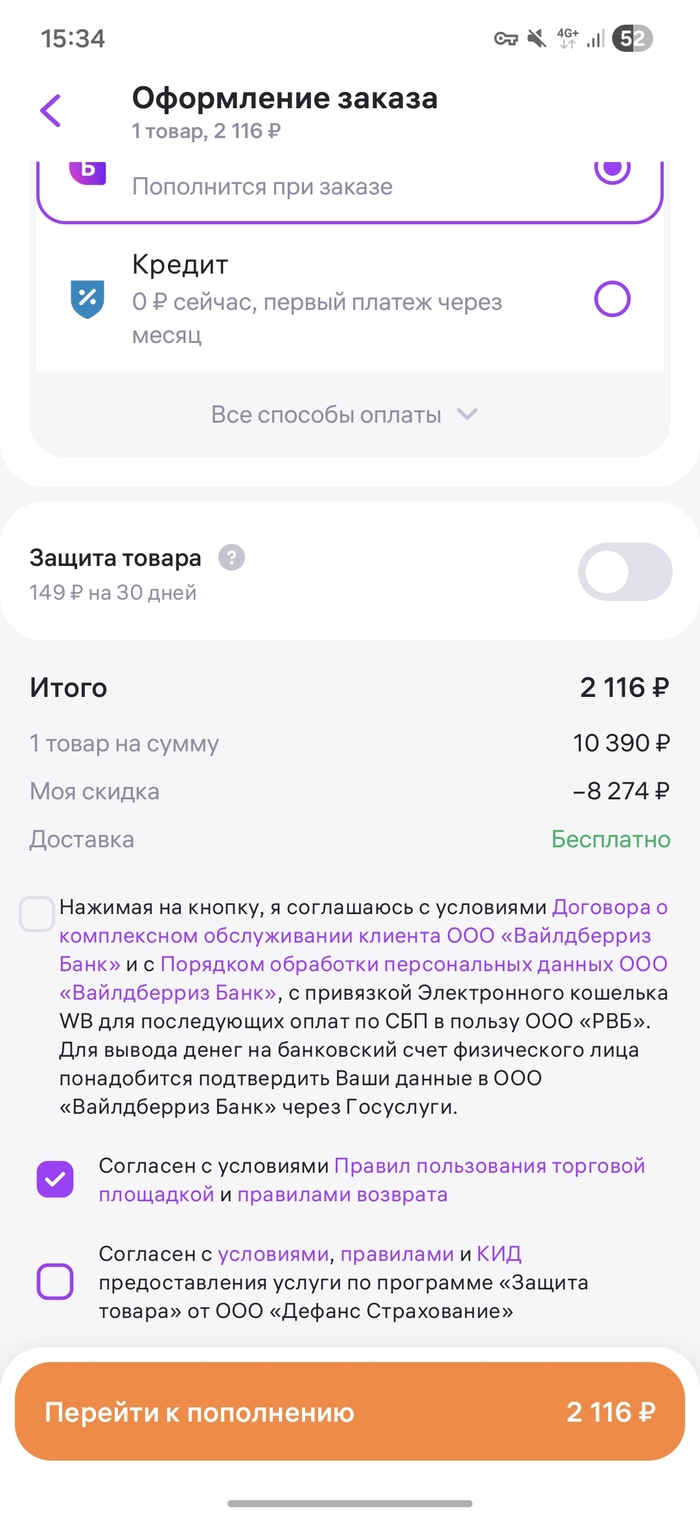Enable the Защита товара switch
The width and height of the screenshot is (700, 1517).
(x=625, y=572)
